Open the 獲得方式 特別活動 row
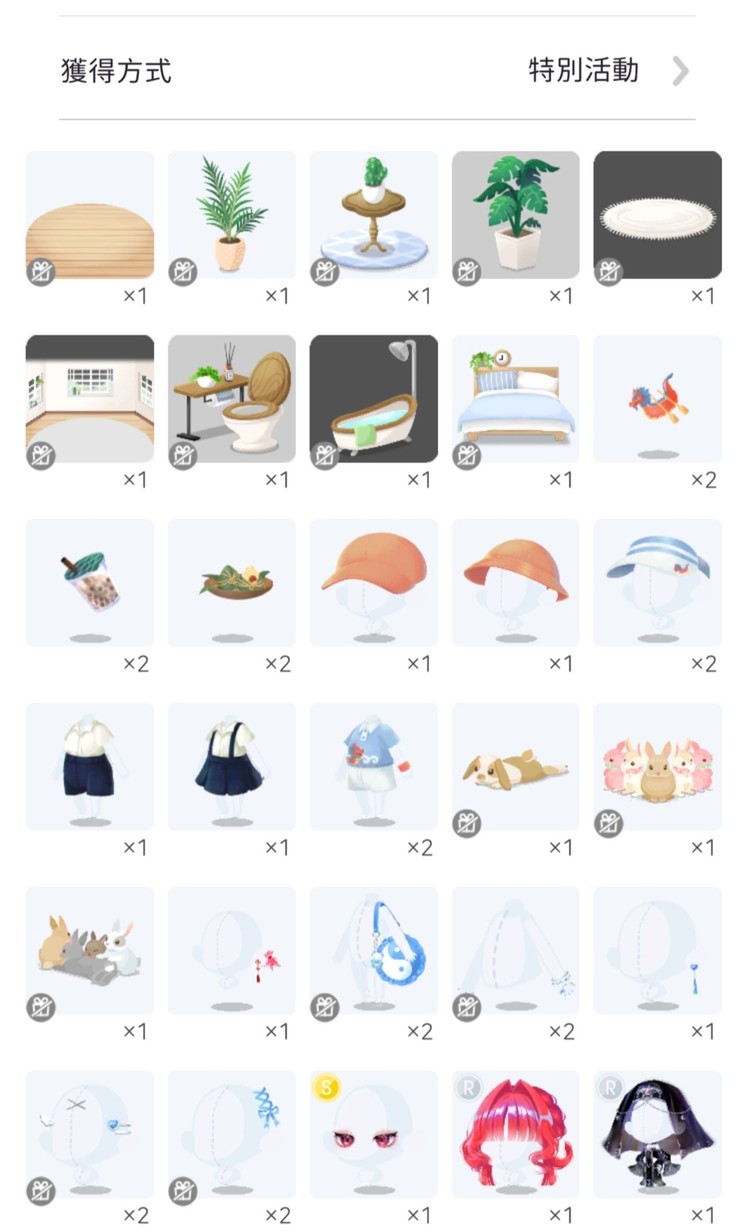 pos(376,71)
